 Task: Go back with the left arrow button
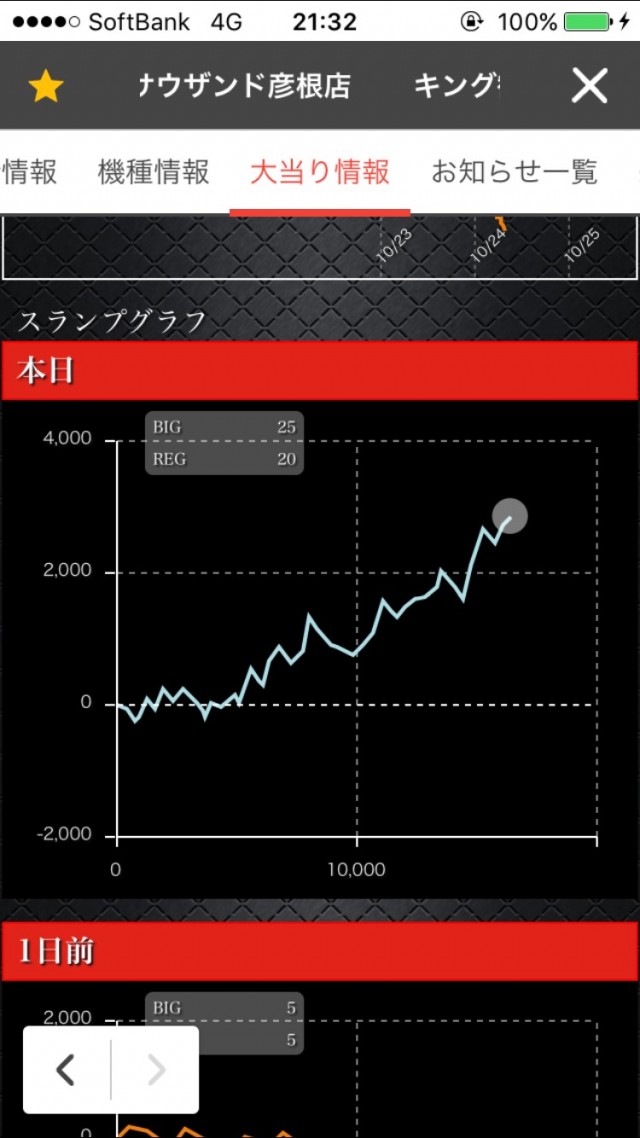66,1070
